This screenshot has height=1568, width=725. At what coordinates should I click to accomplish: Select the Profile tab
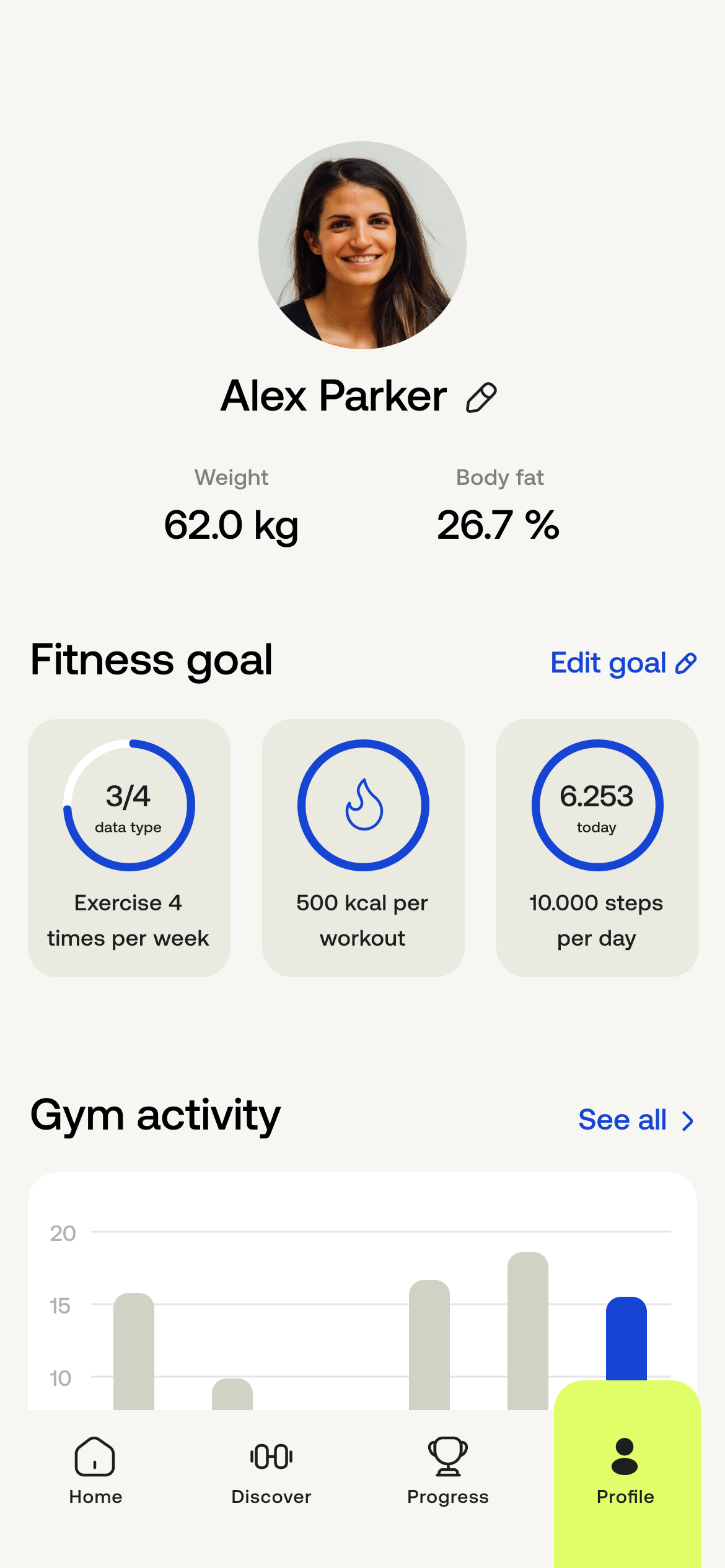point(625,1471)
